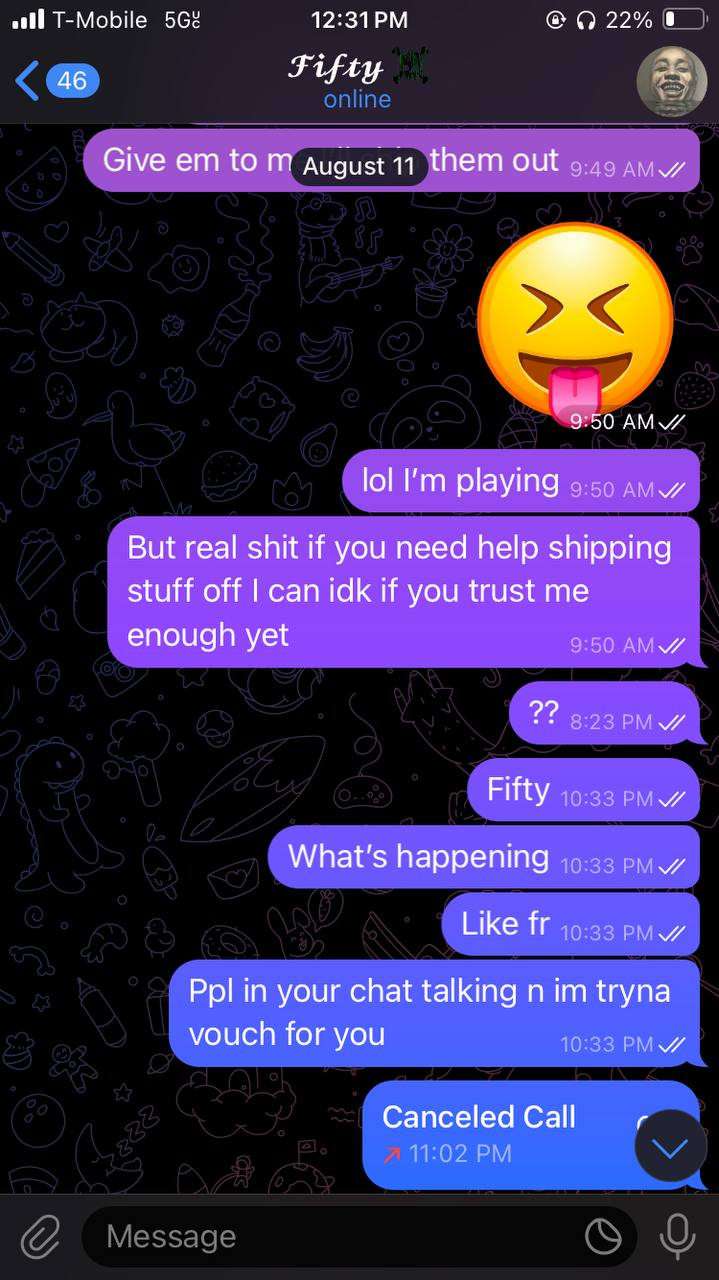Open Fifty's profile picture
This screenshot has height=1280, width=719.
671,82
